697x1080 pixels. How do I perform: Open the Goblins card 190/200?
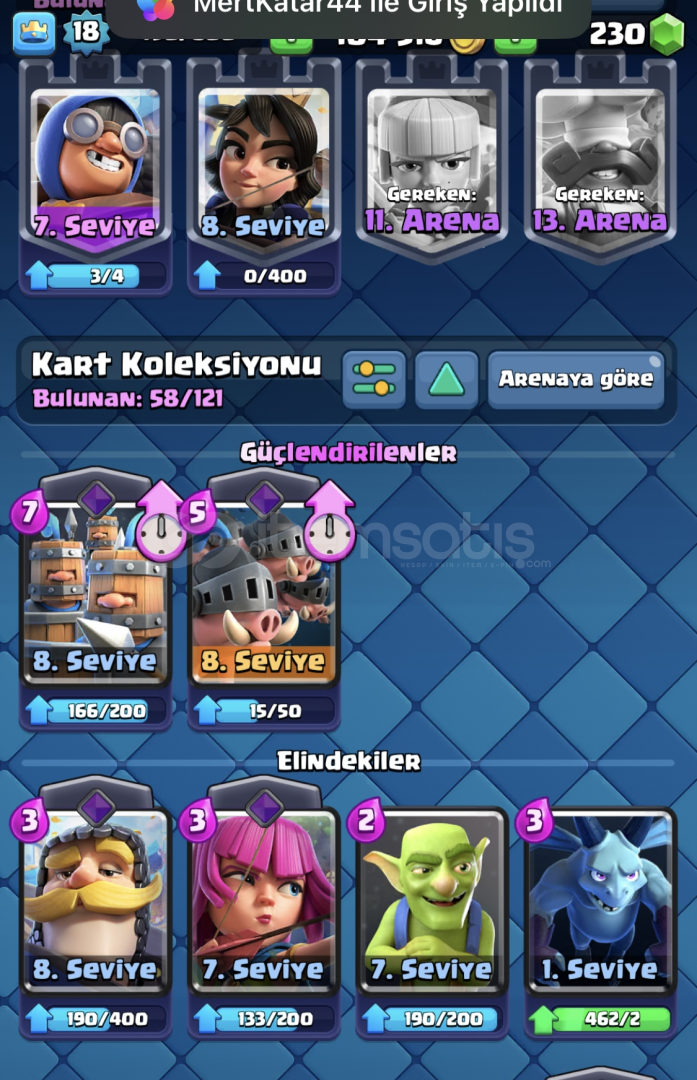pyautogui.click(x=431, y=900)
